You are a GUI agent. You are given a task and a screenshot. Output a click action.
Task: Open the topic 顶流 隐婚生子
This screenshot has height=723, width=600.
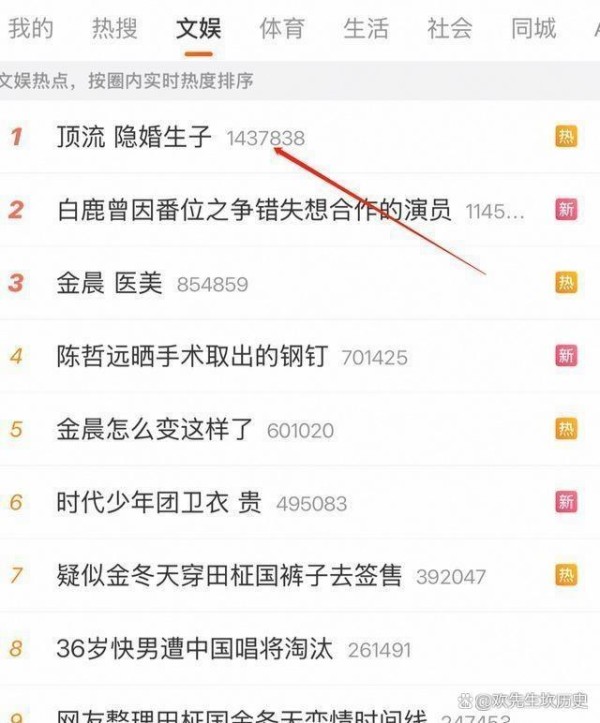tap(134, 137)
